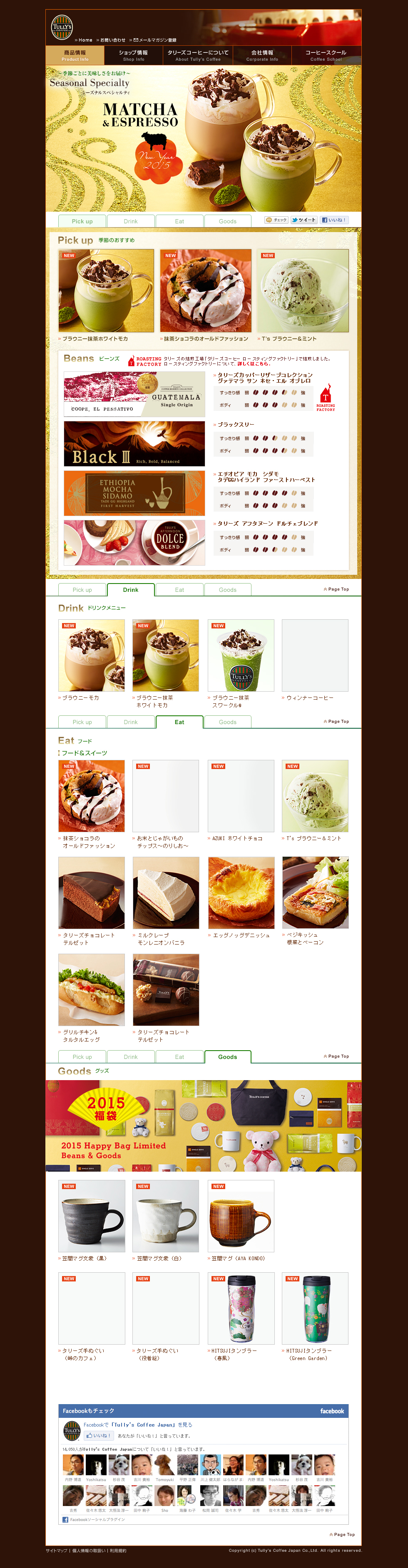This screenshot has height=1568, width=408.
Task: Switch to 会社情報 Corporate Info
Action: 262,55
